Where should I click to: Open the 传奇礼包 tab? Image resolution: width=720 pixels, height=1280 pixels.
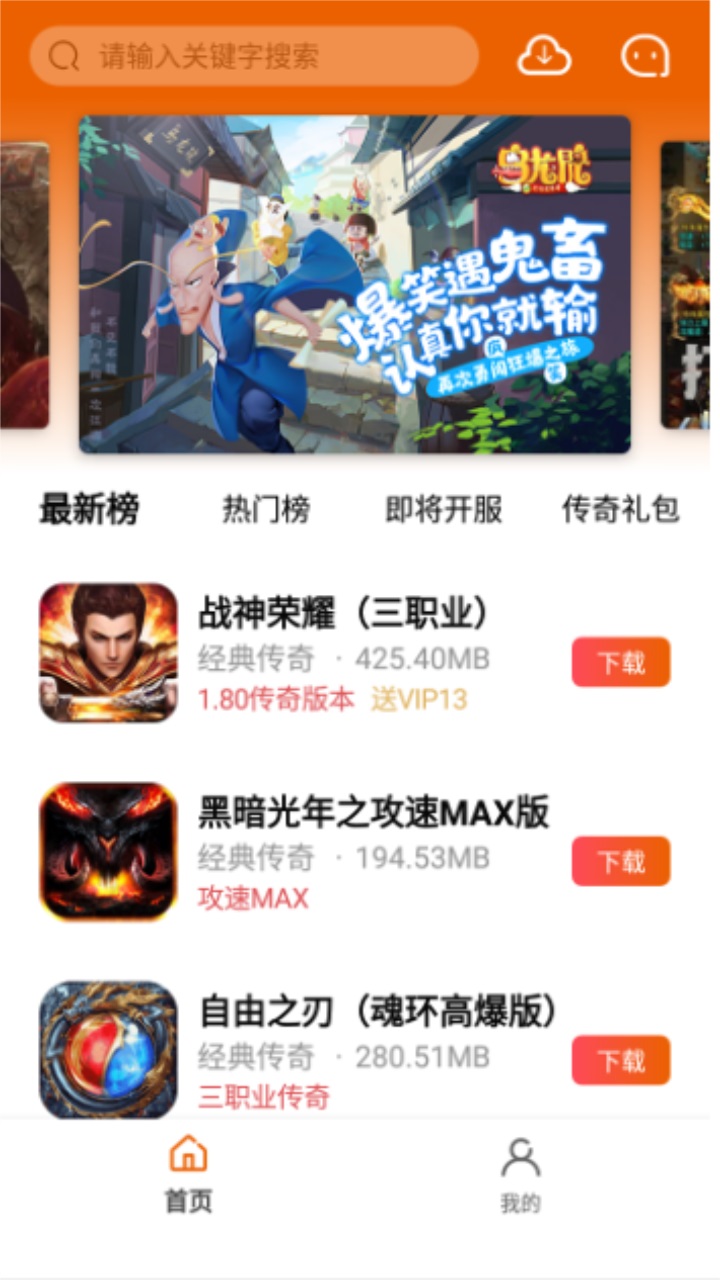(622, 508)
